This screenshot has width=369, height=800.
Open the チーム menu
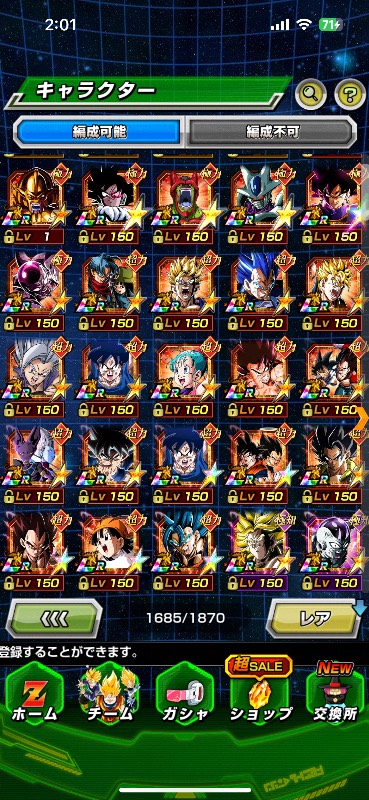109,697
